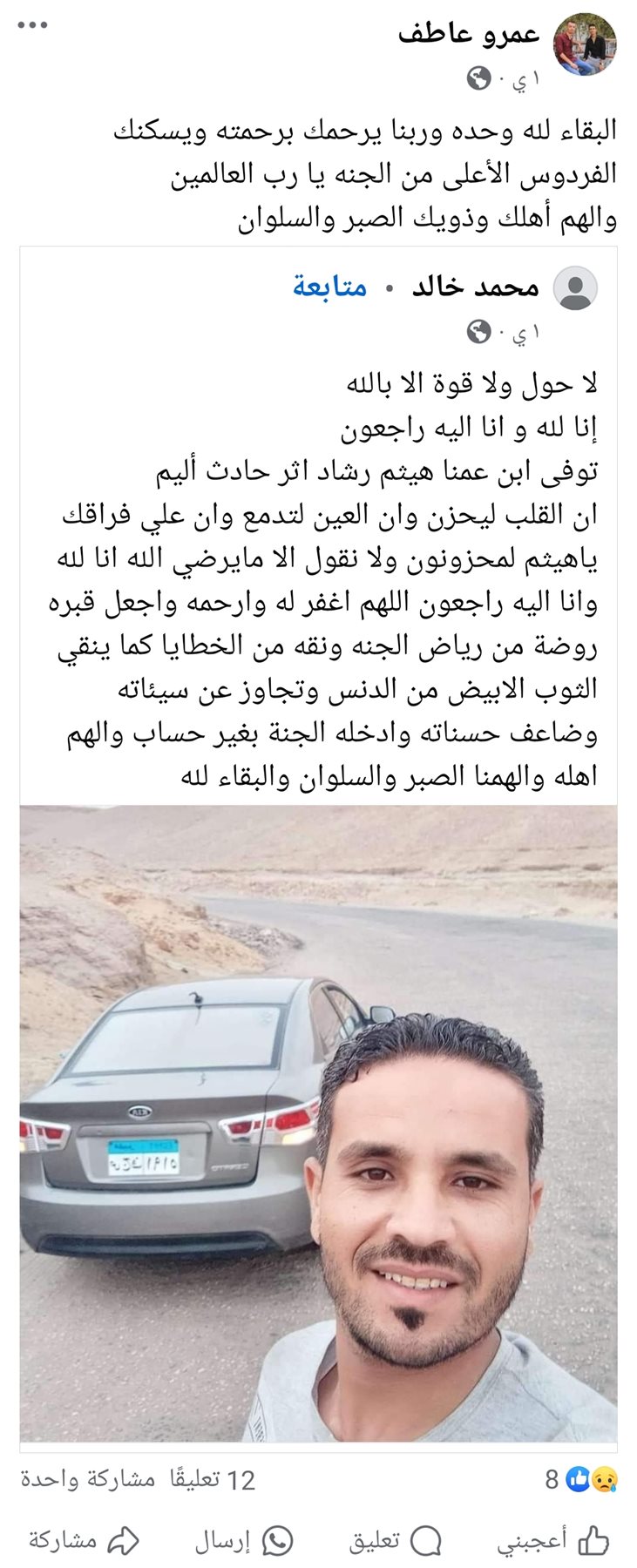The image size is (637, 1568).
Task: Follow محمد خالد via متابعة
Action: coord(329,287)
